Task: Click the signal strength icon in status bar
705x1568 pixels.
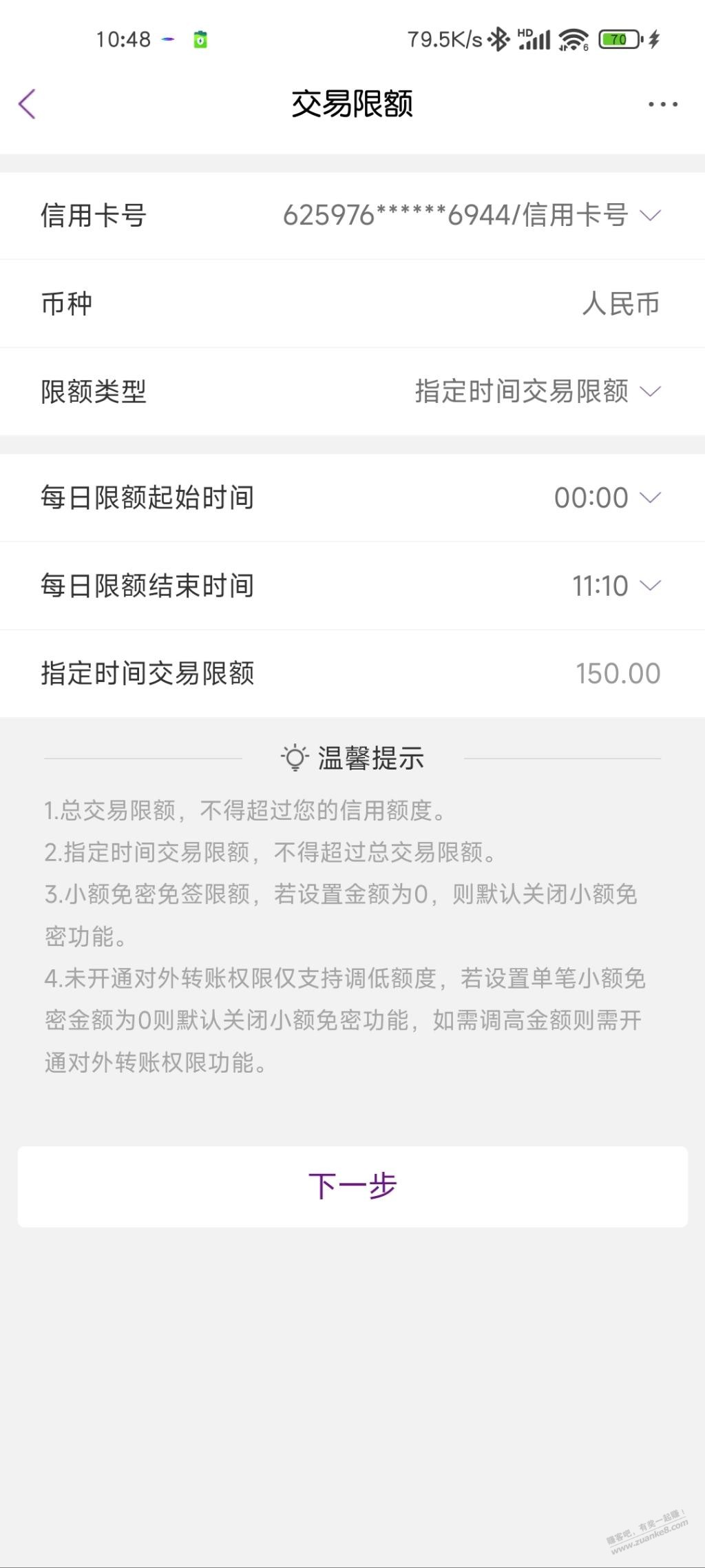Action: pos(536,39)
